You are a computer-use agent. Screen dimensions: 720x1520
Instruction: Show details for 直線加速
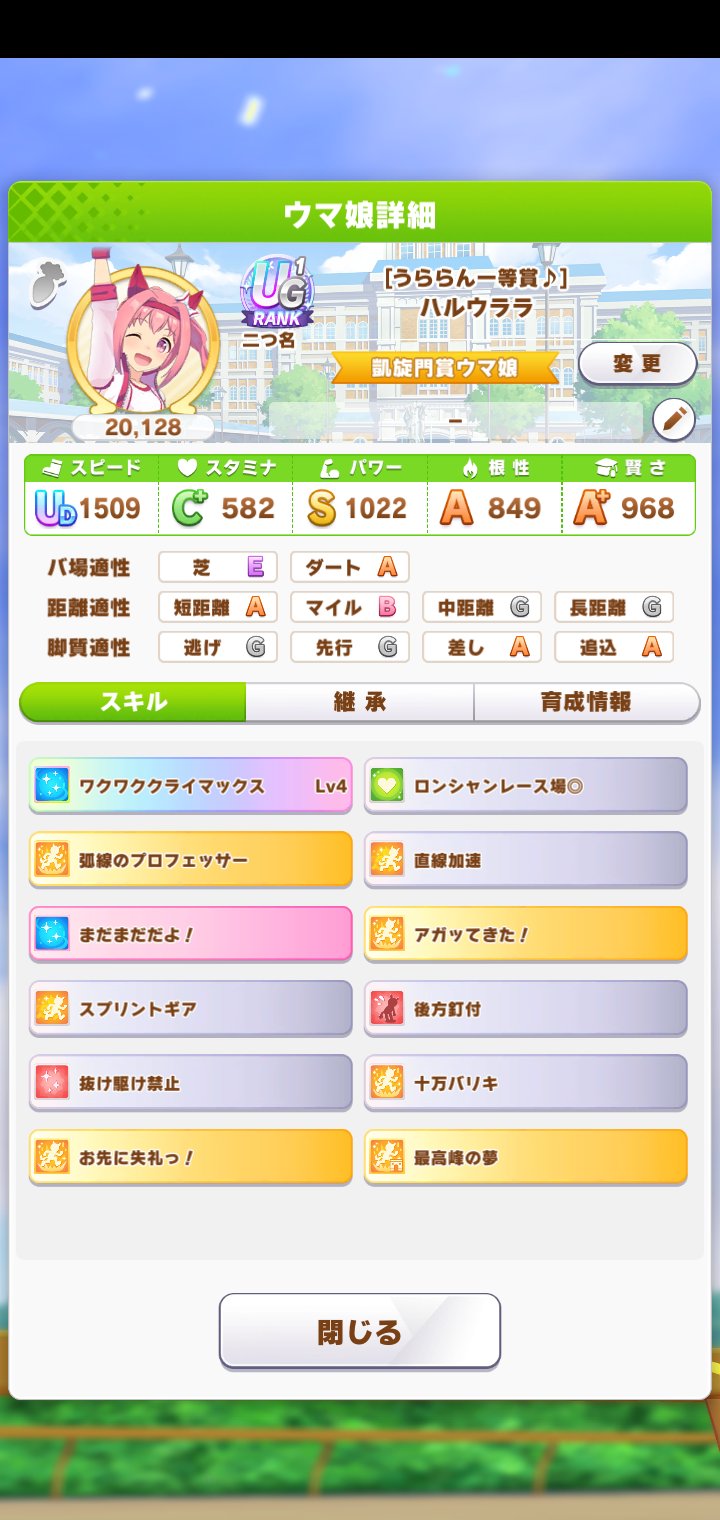coord(526,860)
